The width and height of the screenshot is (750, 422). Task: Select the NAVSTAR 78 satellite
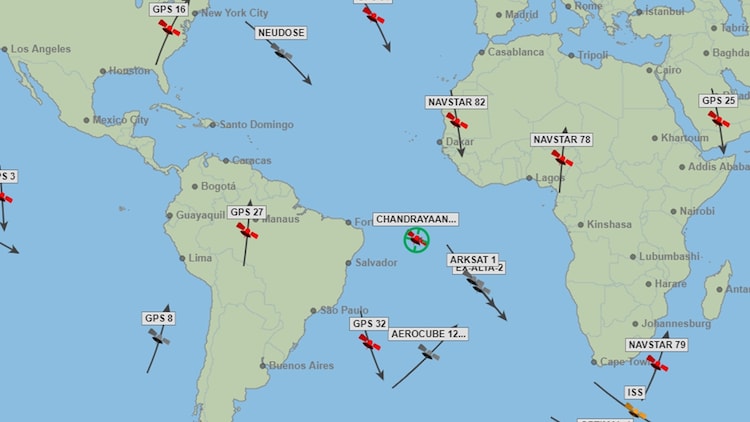562,158
